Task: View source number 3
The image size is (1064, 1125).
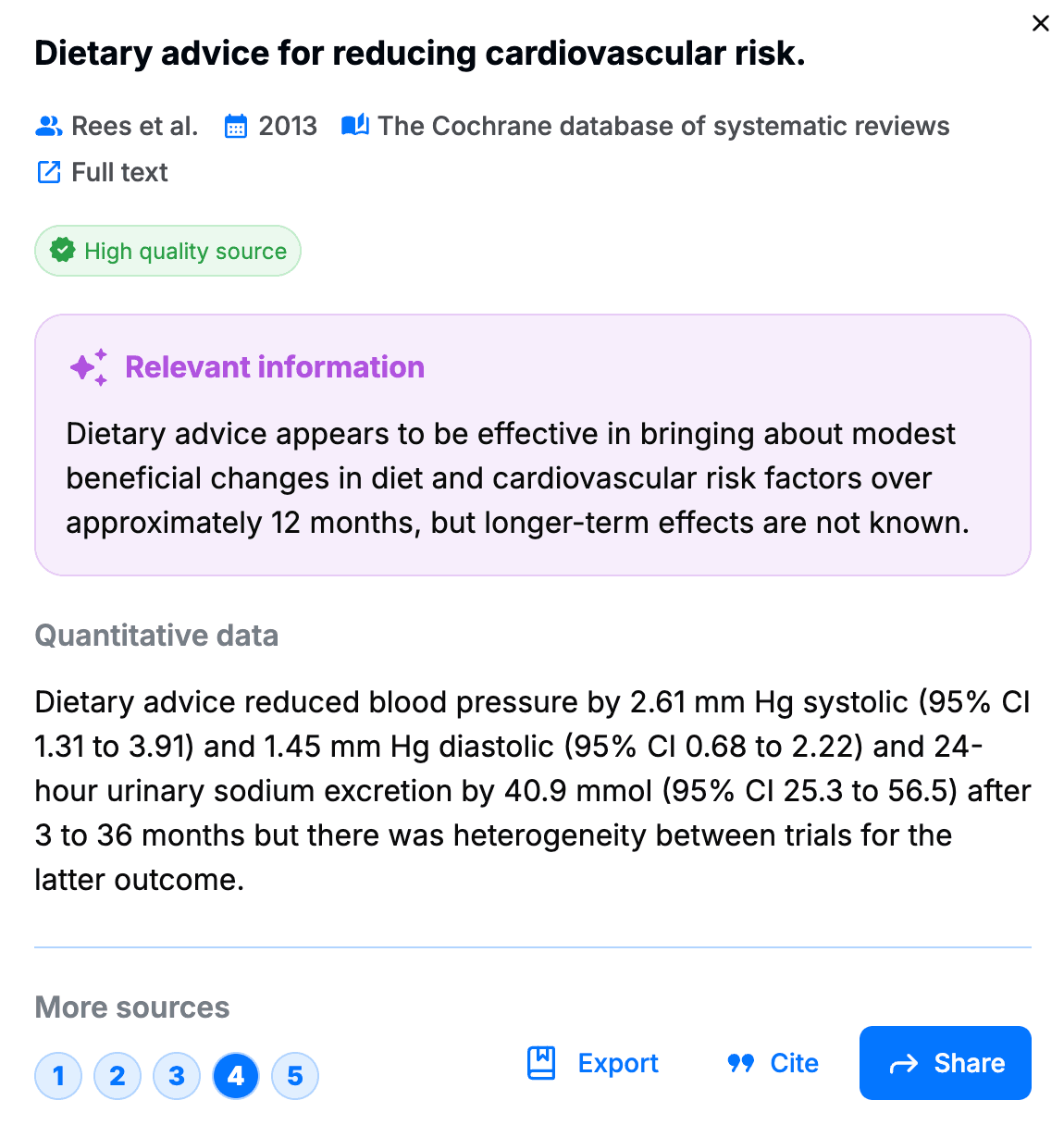Action: click(x=177, y=1076)
